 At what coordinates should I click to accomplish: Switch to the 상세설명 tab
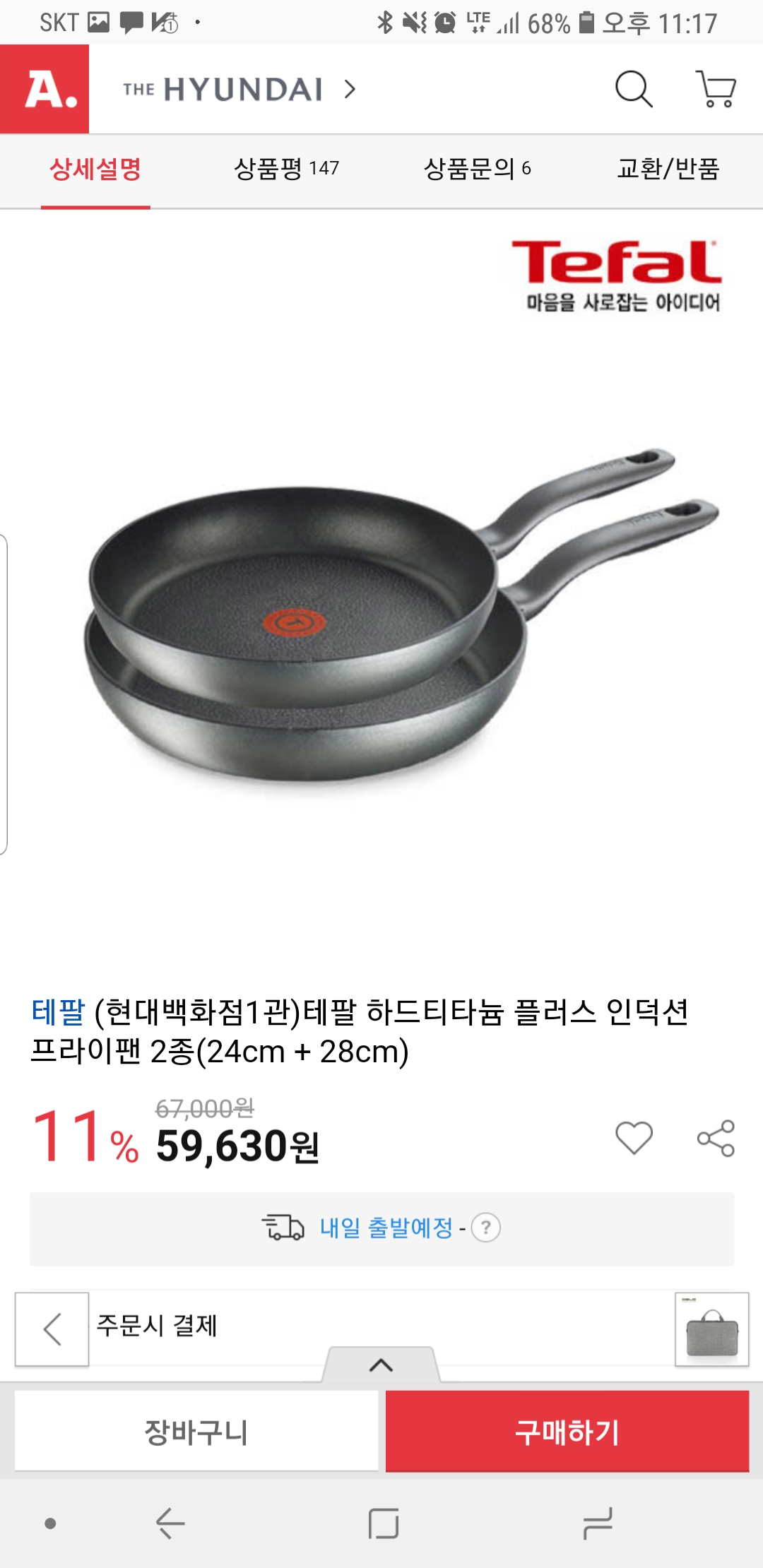(x=95, y=169)
